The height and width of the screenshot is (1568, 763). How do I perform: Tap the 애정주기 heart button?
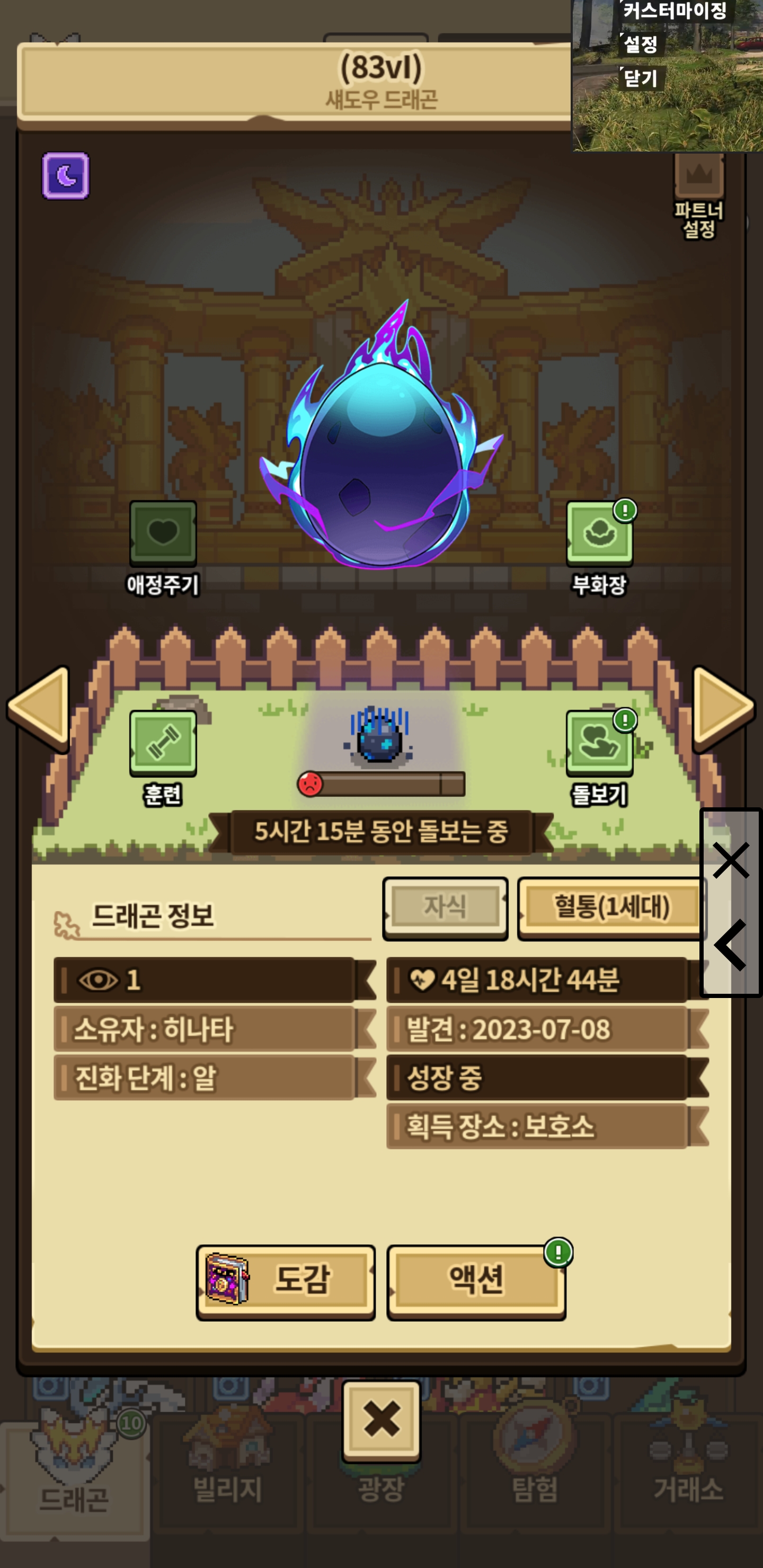coord(163,533)
